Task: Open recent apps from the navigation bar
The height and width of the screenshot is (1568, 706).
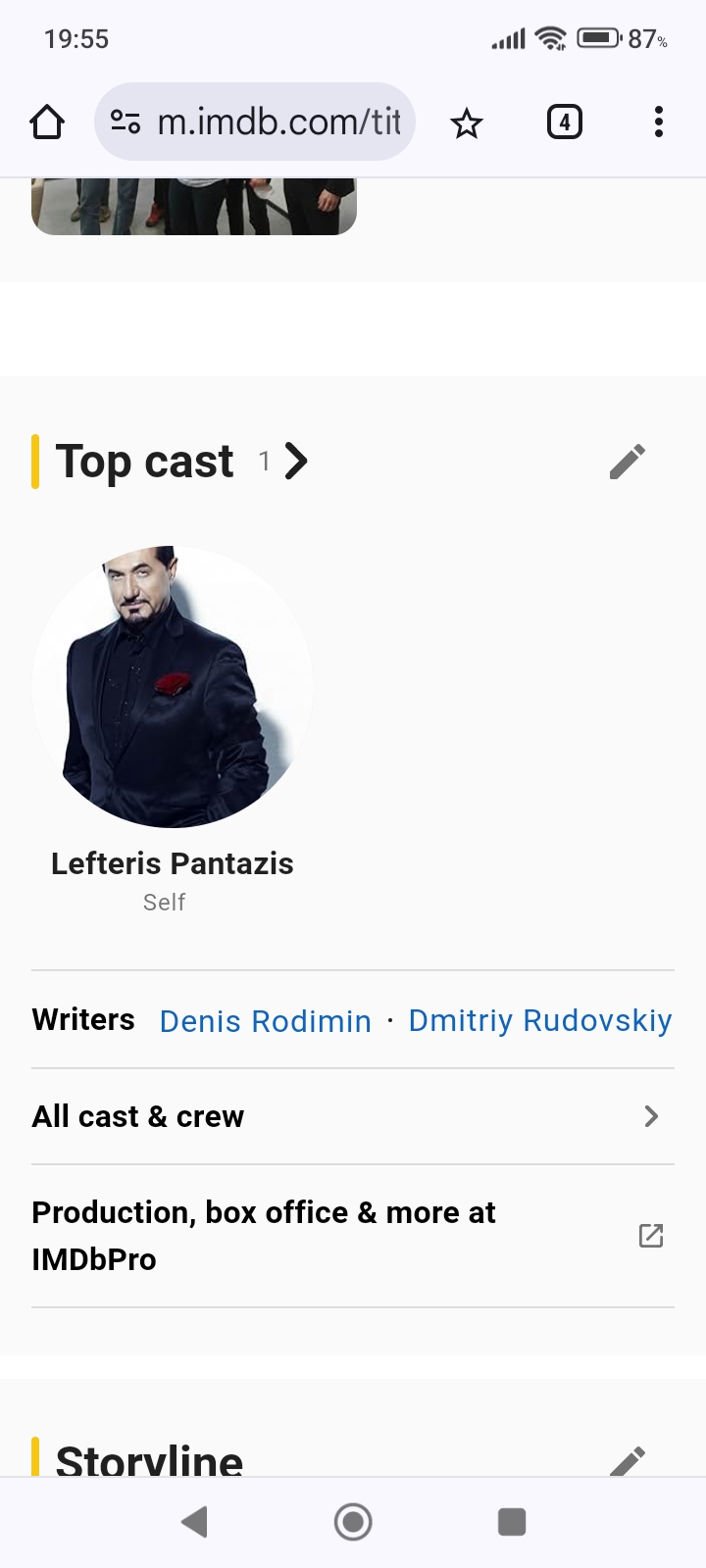Action: pyautogui.click(x=512, y=1522)
